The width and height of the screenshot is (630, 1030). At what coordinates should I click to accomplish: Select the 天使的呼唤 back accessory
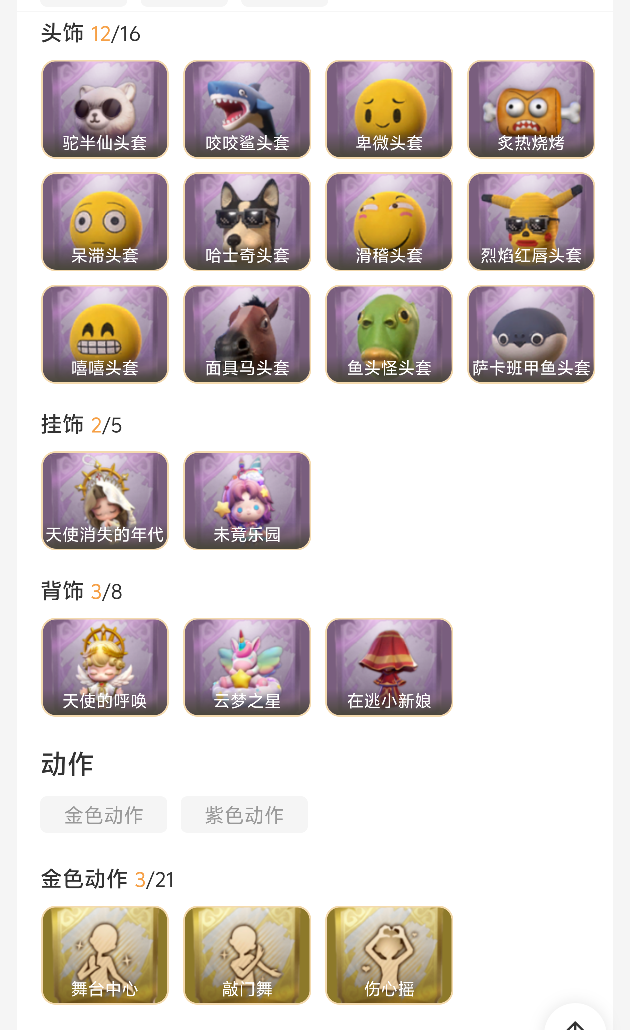pos(105,667)
